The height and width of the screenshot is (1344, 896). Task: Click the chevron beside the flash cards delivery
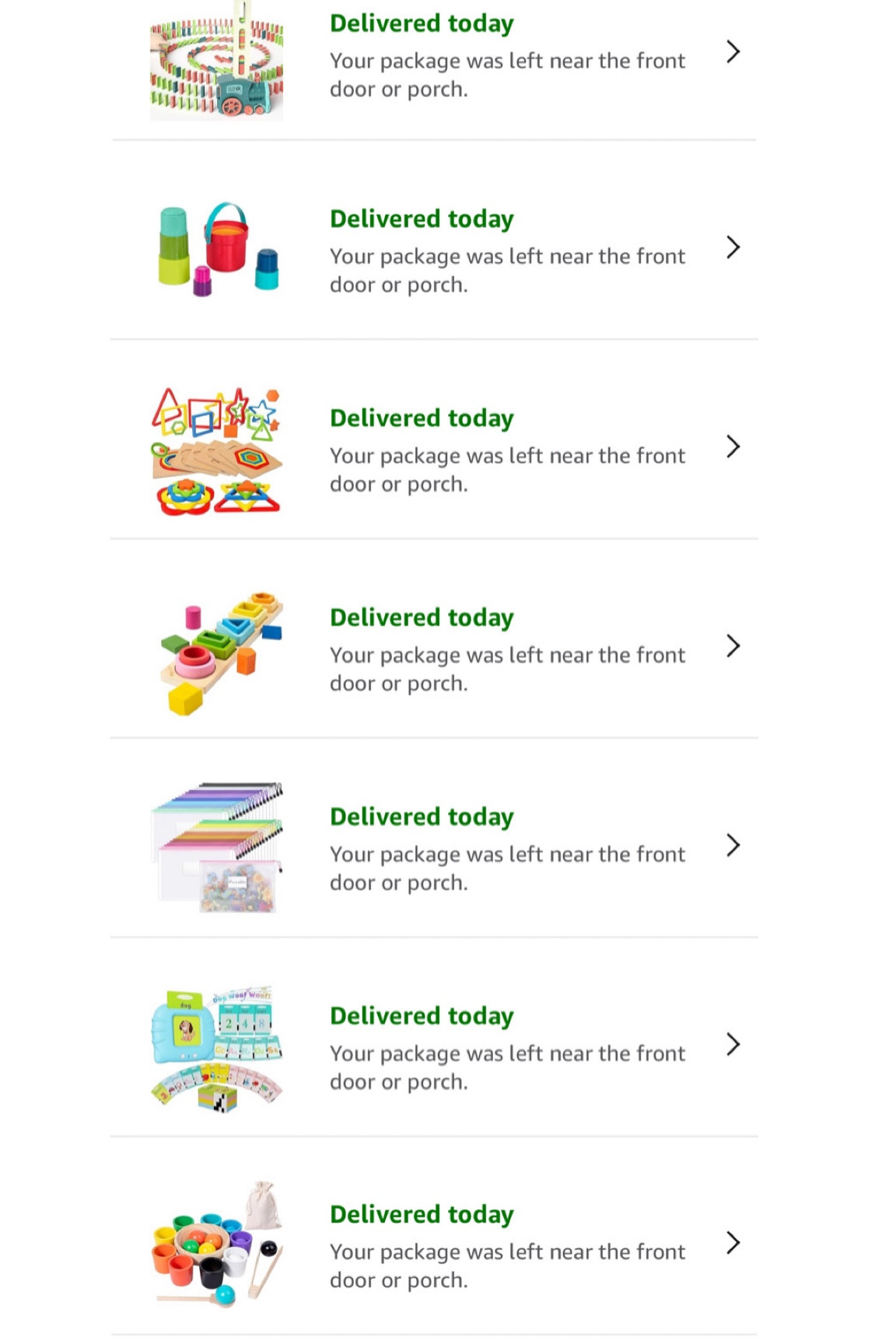[x=732, y=1045]
